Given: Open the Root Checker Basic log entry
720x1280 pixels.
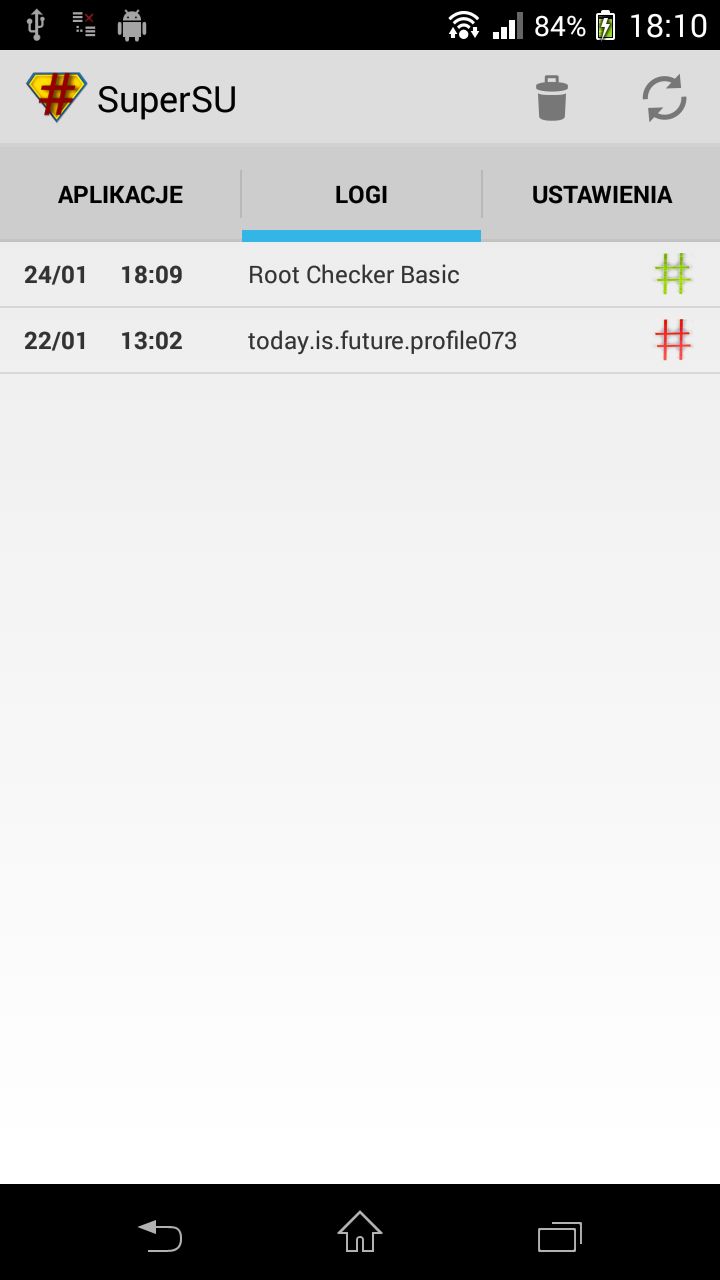Looking at the screenshot, I should (360, 274).
